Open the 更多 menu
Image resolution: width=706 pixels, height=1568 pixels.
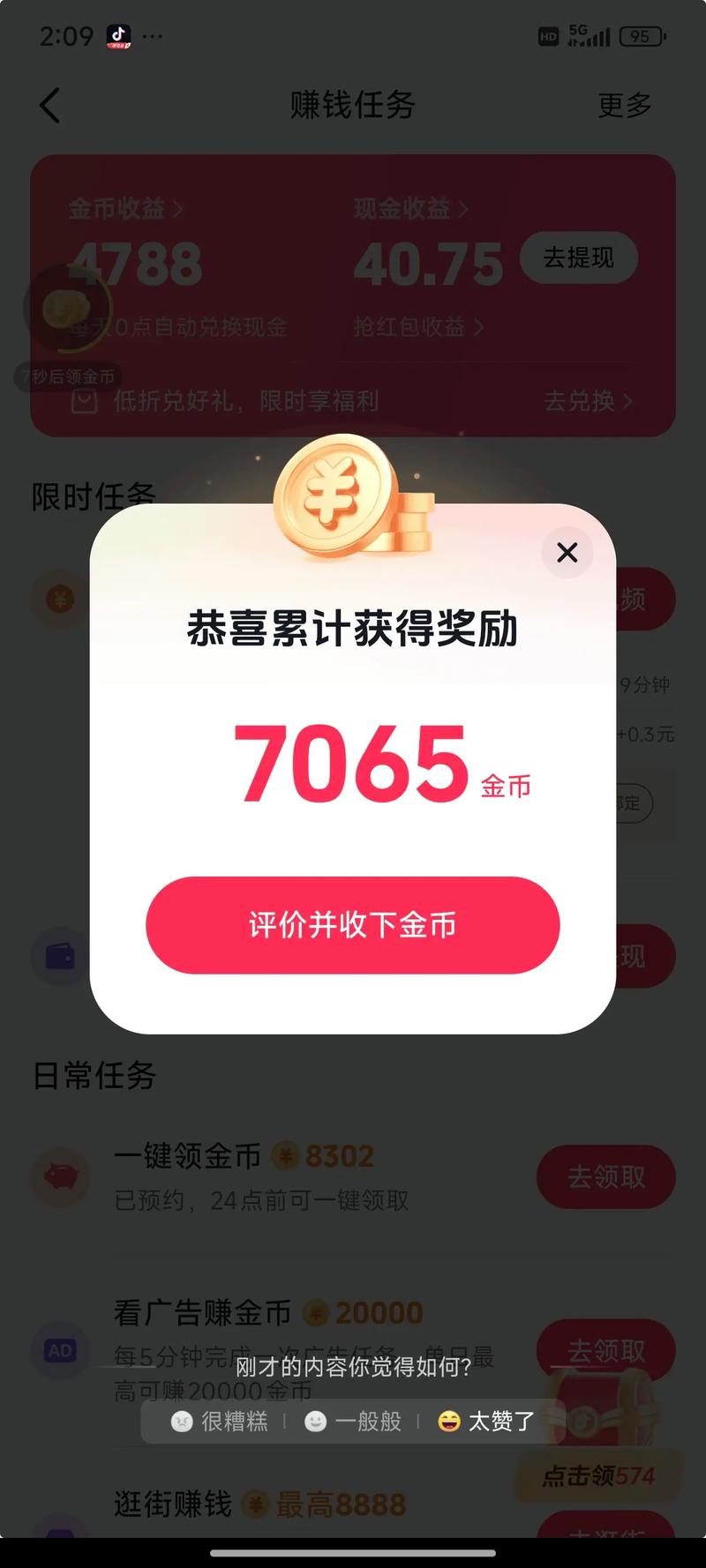(625, 105)
